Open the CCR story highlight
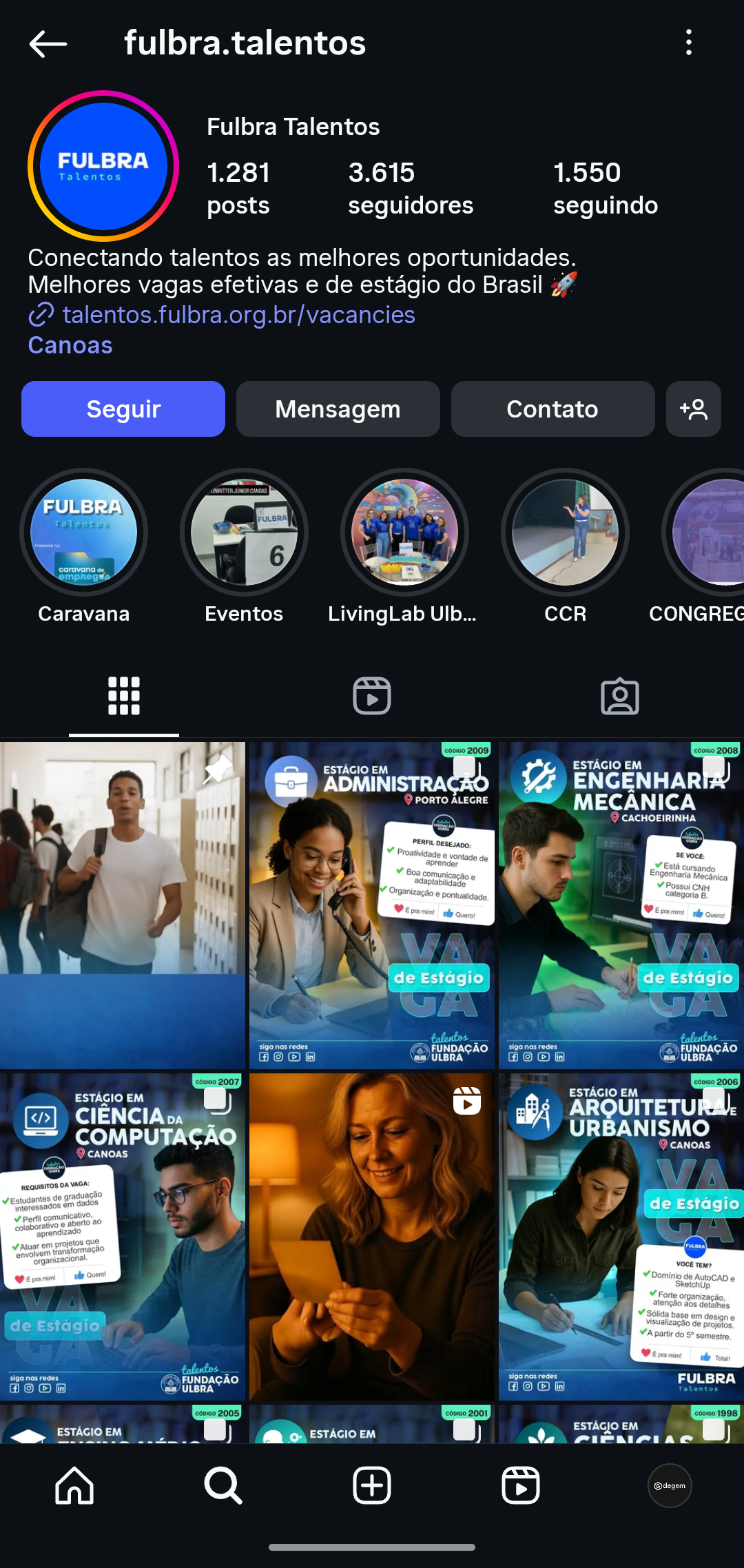 click(x=565, y=533)
